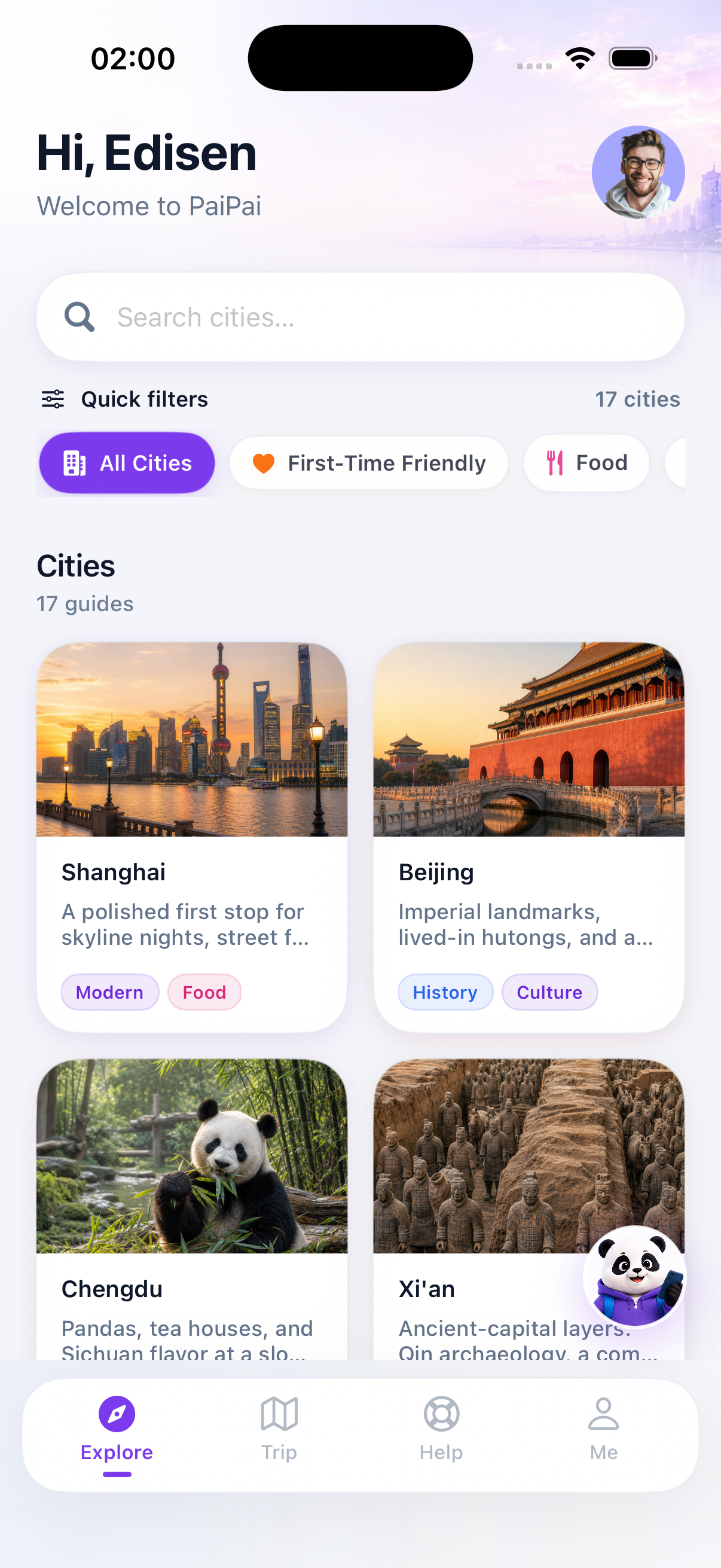Open the Shanghai city guide
Screen dimensions: 721x1568
192,837
